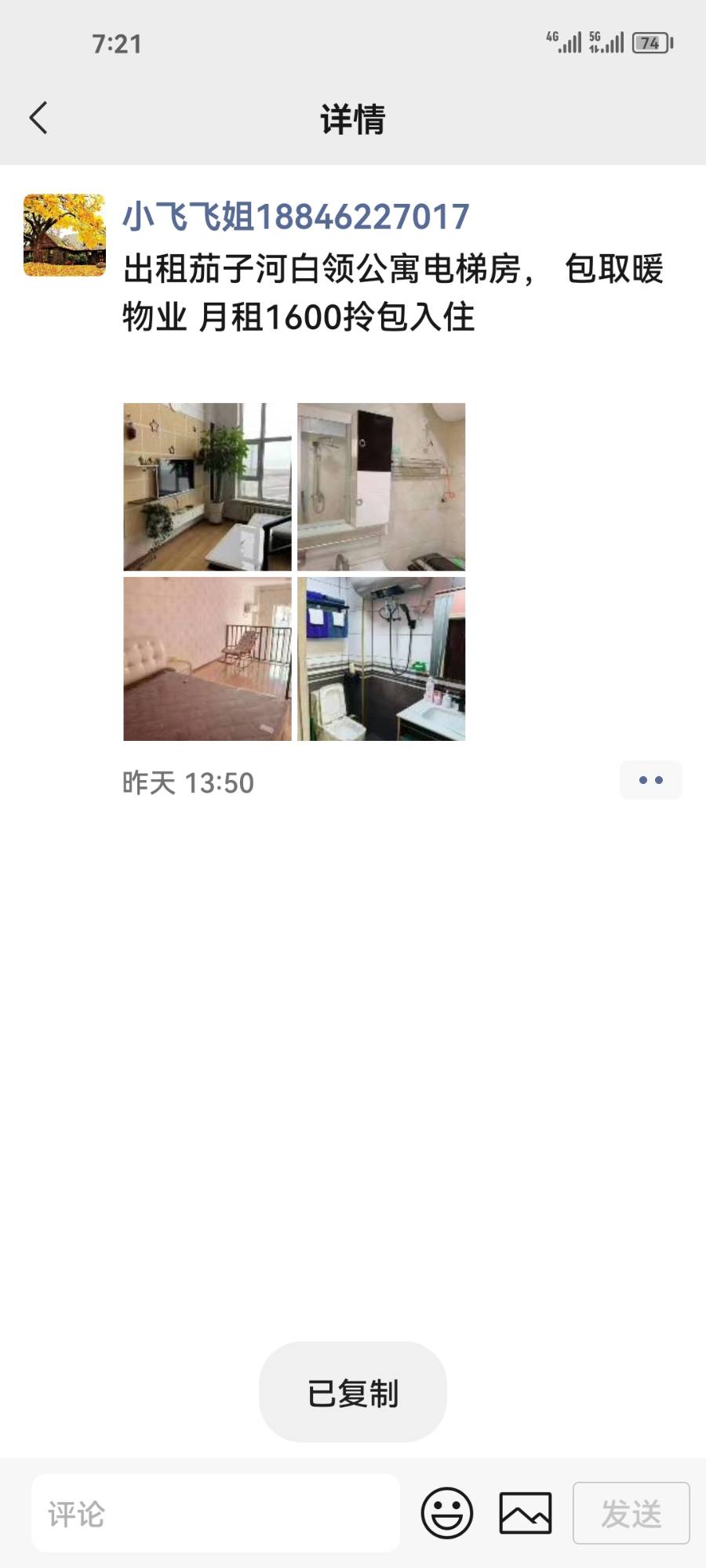Focus the 评论 comment field
Image resolution: width=706 pixels, height=1568 pixels.
click(x=216, y=1513)
